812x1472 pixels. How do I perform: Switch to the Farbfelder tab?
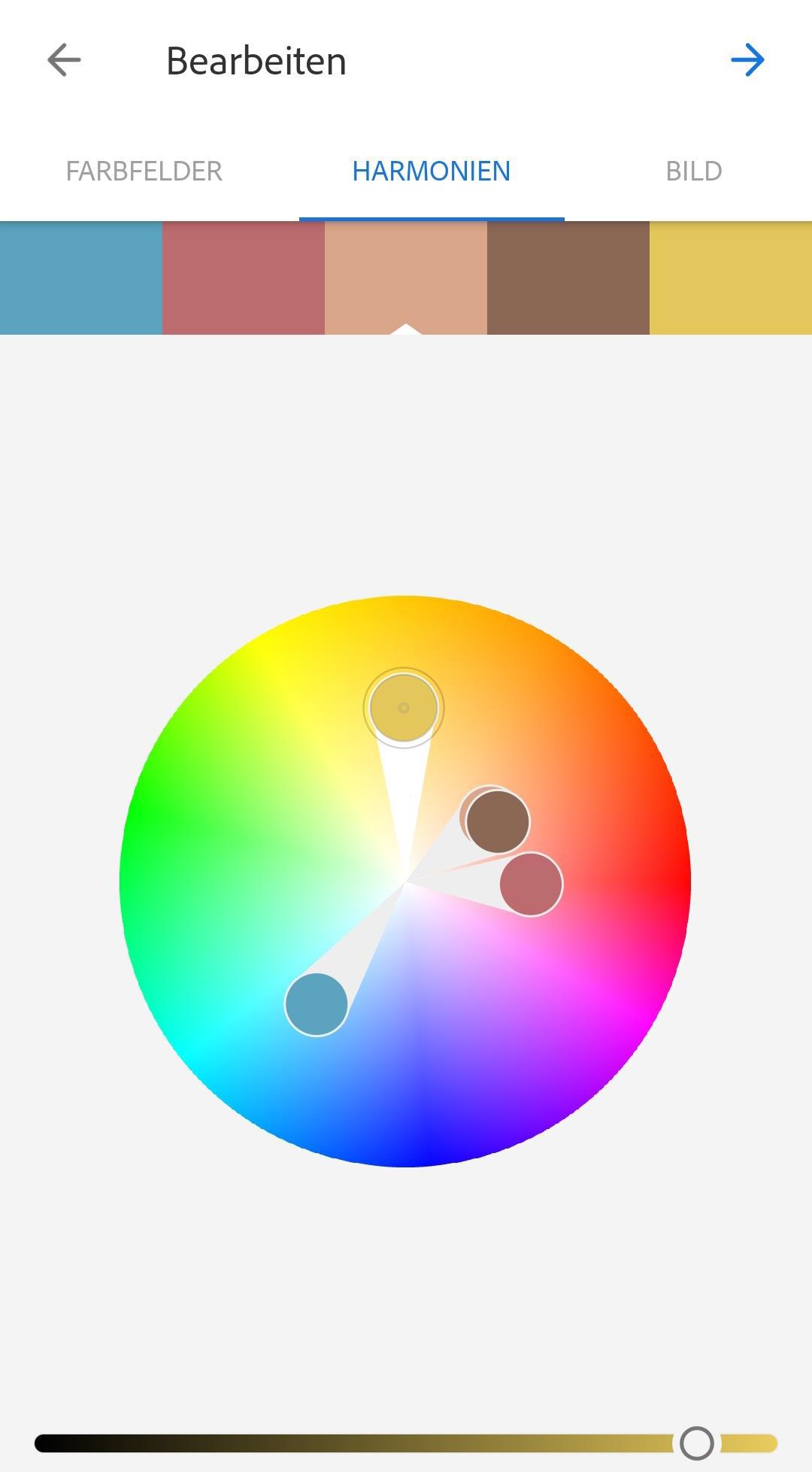[144, 171]
